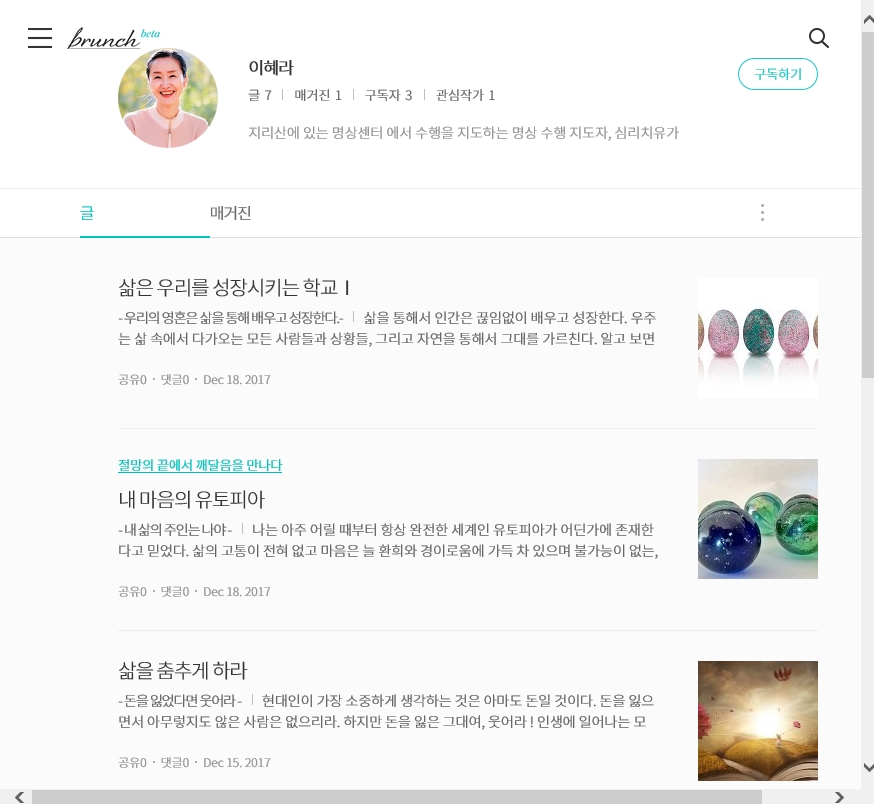Select the 글 tab
The image size is (874, 804).
[x=87, y=213]
